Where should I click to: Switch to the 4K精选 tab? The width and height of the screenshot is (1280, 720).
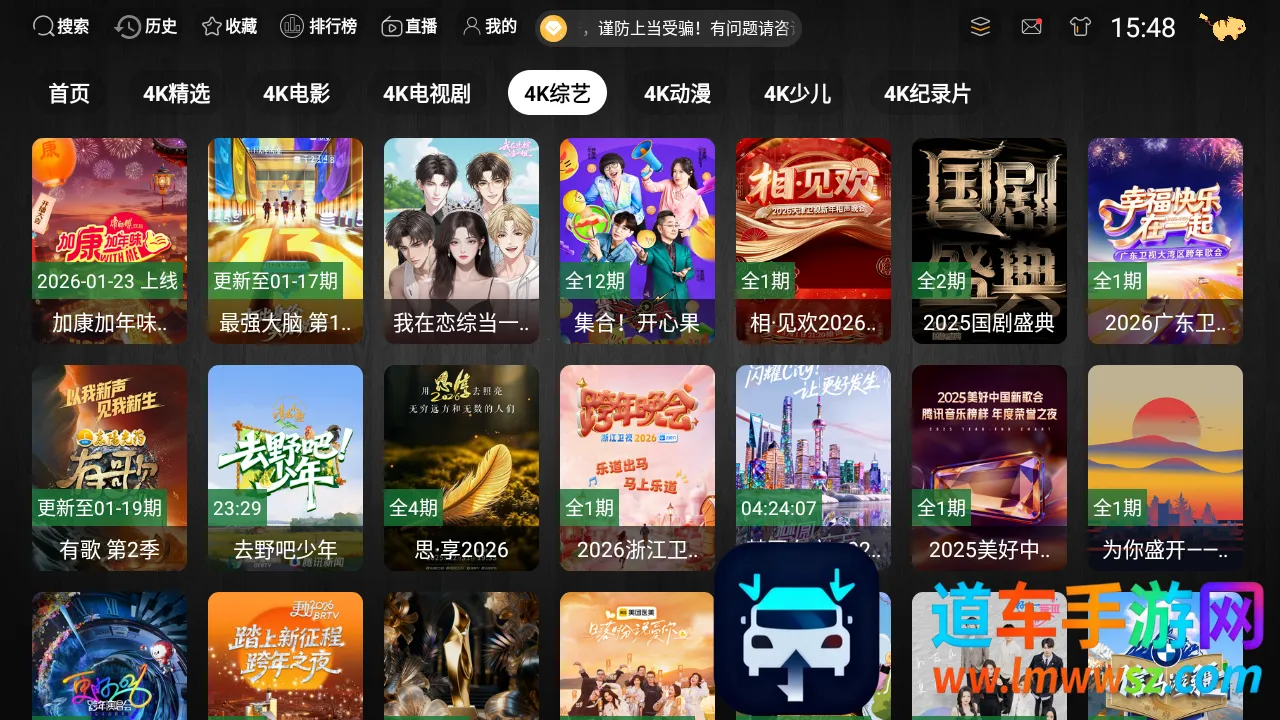[176, 94]
